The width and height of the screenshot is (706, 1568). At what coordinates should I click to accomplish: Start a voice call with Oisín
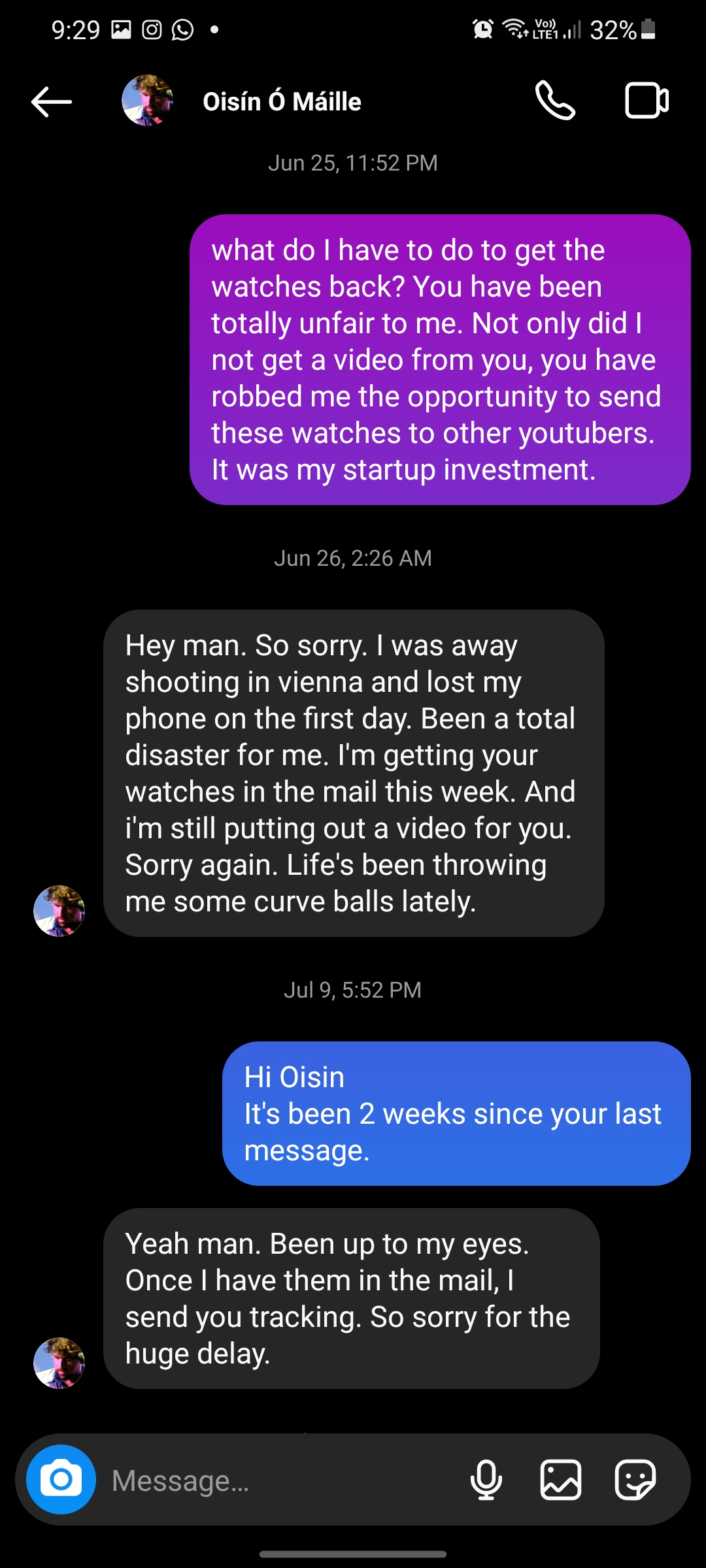tap(555, 101)
